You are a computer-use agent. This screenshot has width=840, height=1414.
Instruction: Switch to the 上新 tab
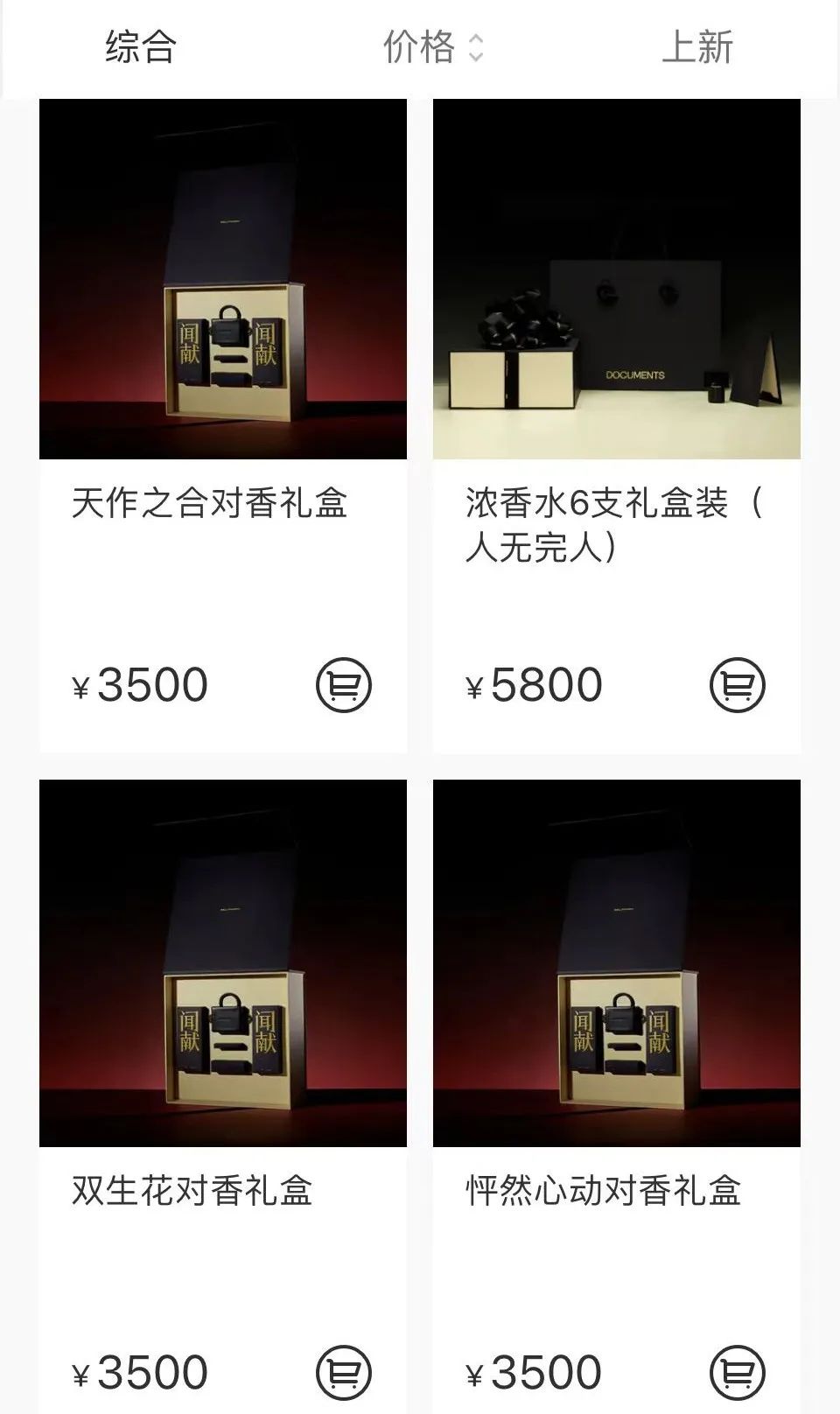[x=696, y=47]
